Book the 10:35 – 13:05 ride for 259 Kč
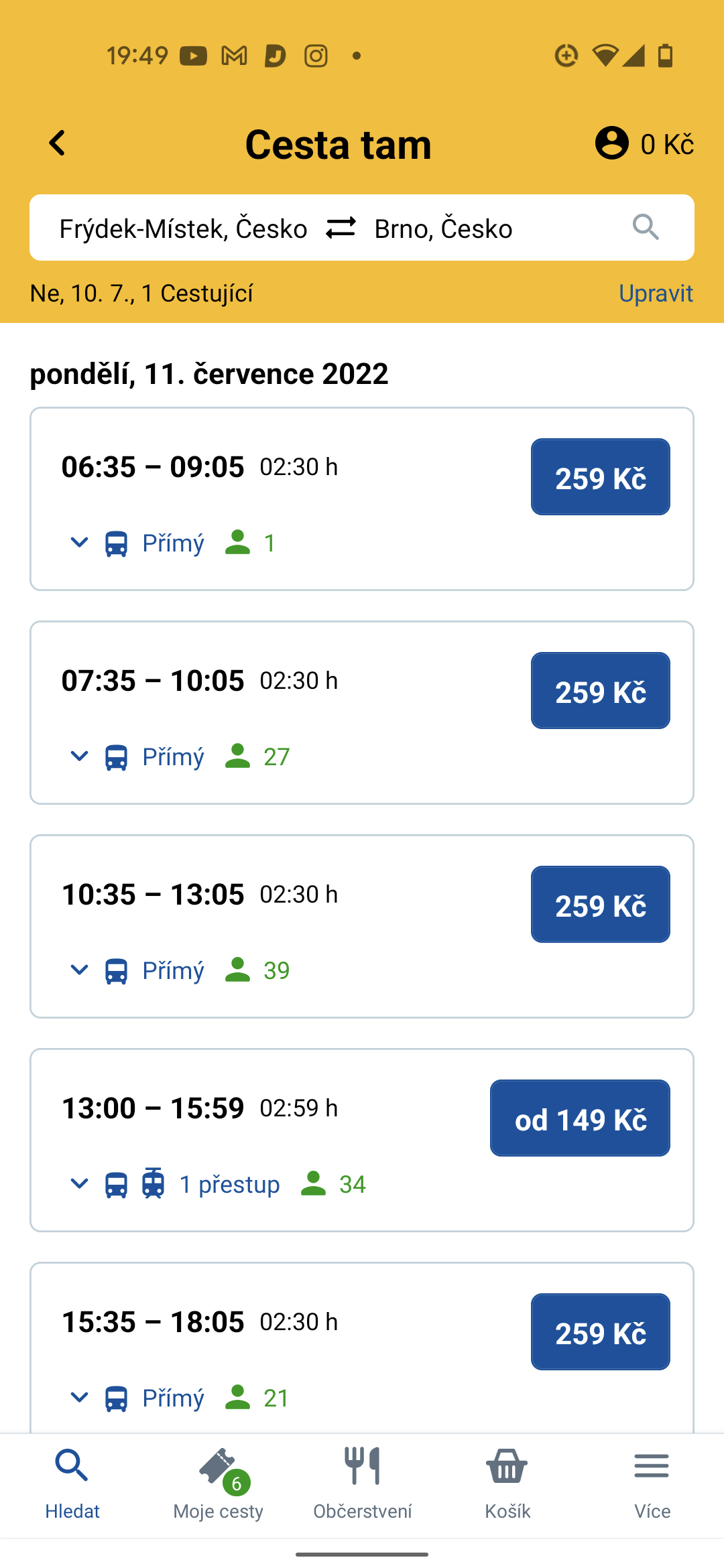 point(601,905)
